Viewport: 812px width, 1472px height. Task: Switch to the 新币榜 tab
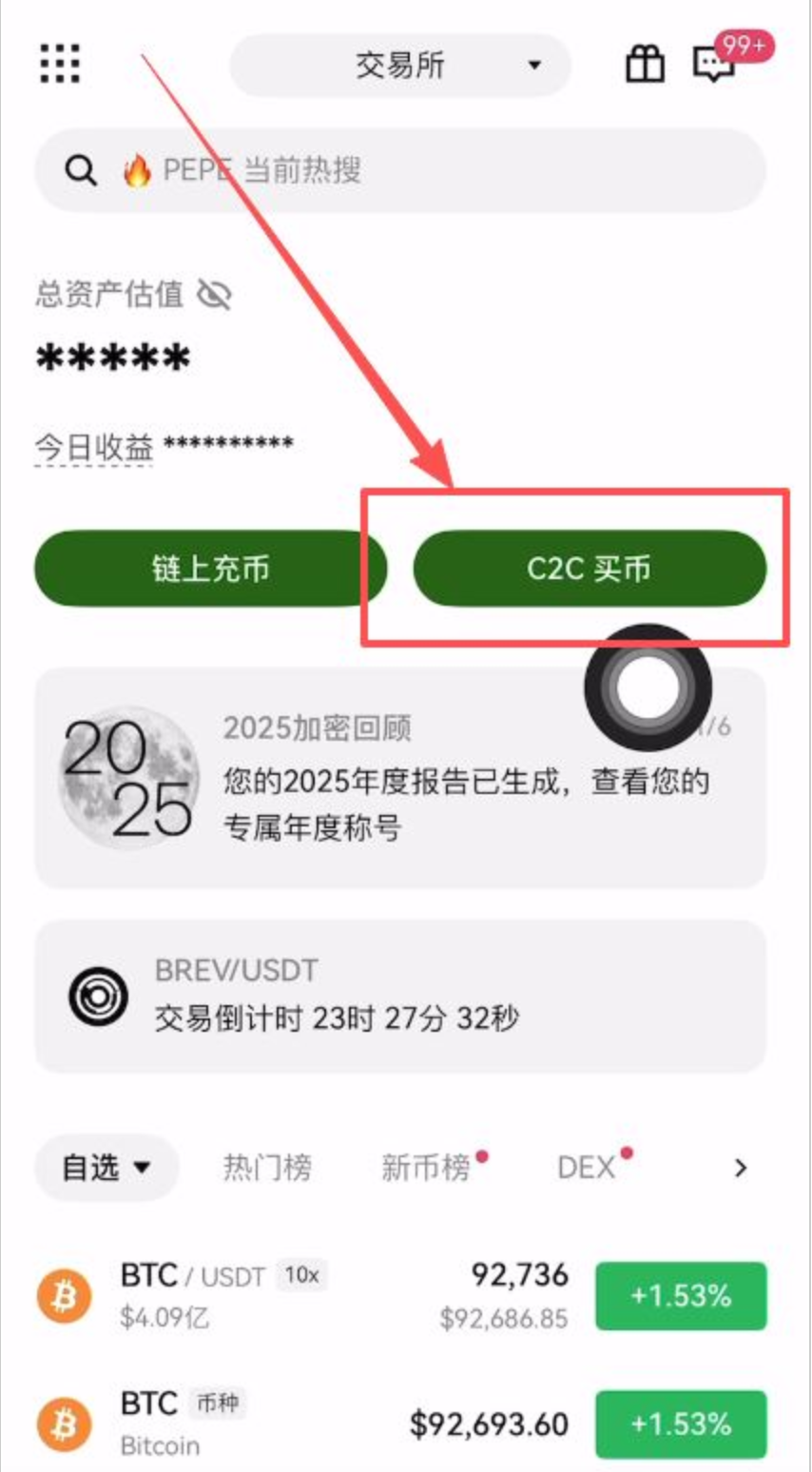click(x=426, y=1168)
